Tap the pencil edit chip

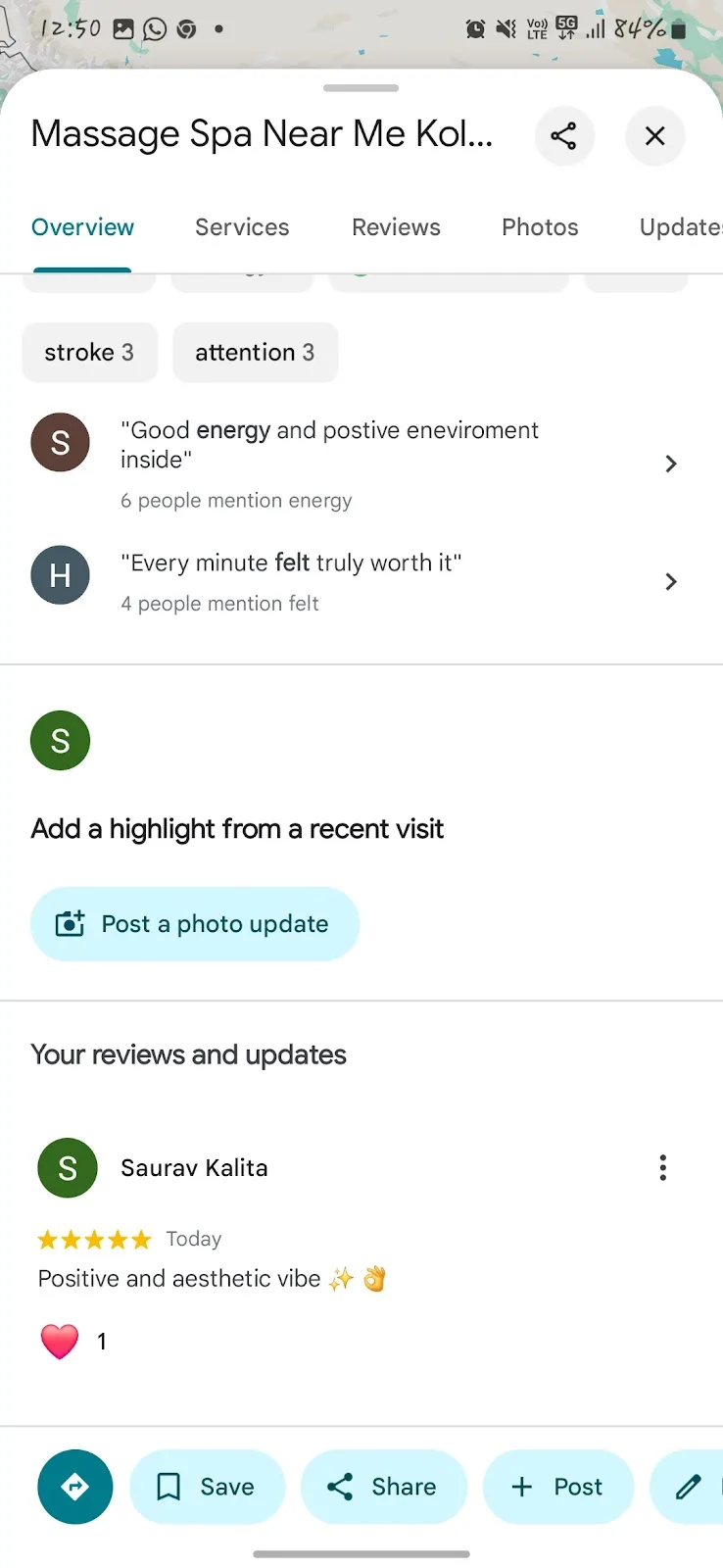[x=688, y=1487]
